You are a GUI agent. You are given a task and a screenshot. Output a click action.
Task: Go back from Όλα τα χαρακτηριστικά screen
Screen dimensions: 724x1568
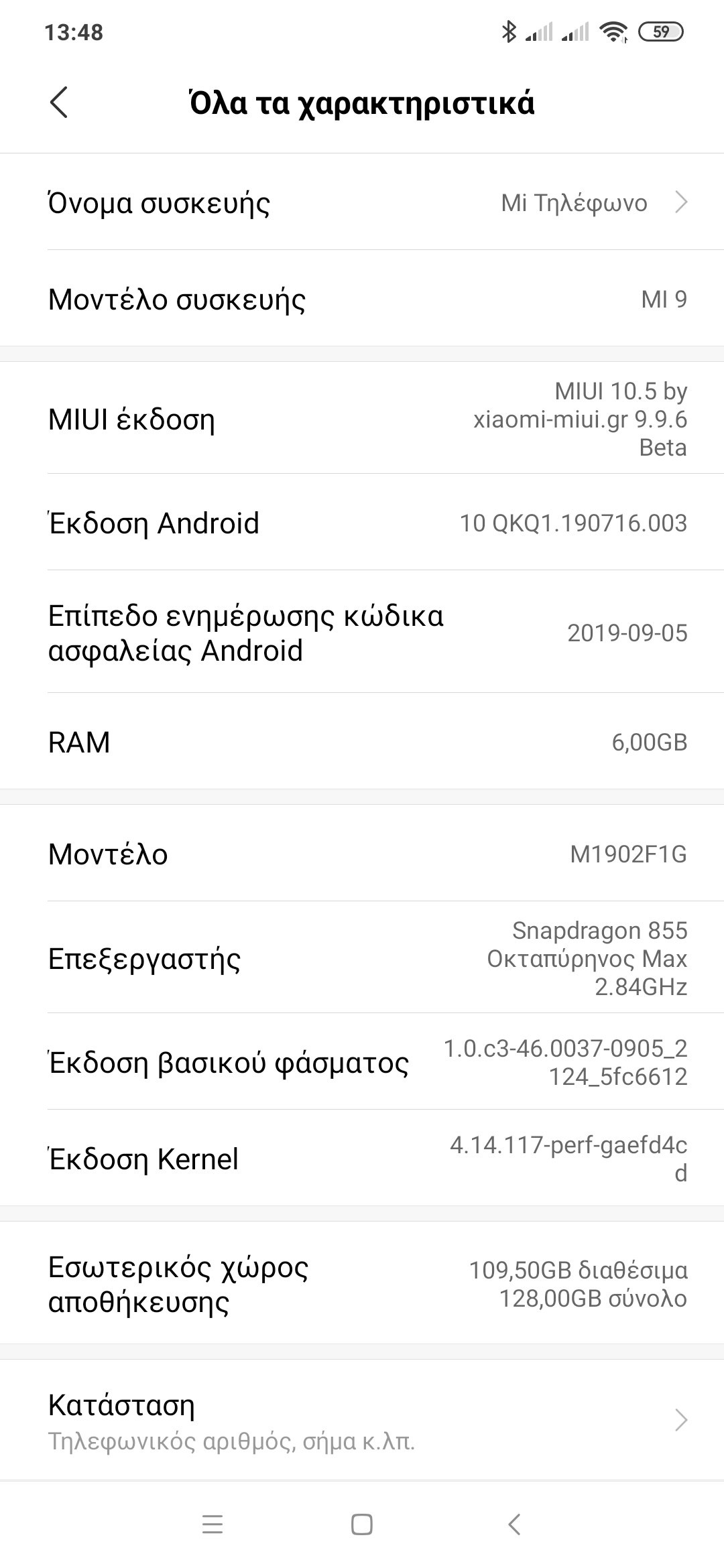click(59, 103)
